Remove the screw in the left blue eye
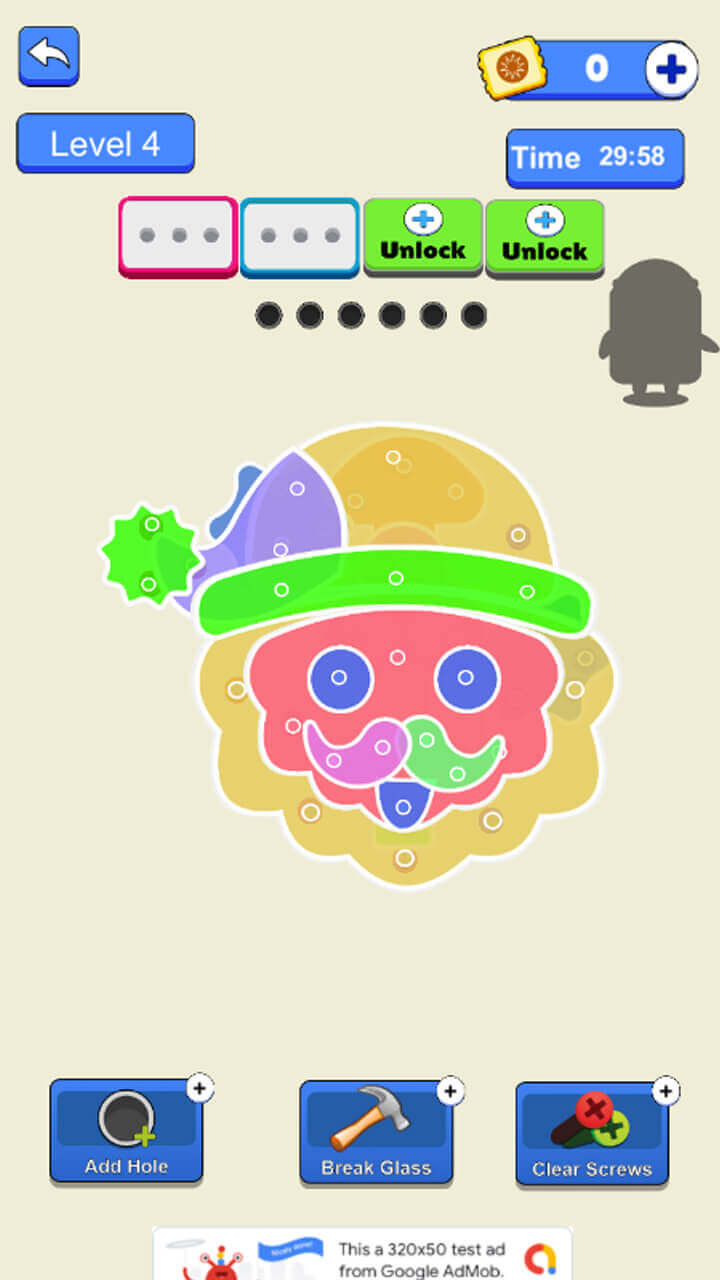Viewport: 720px width, 1280px height. 339,677
